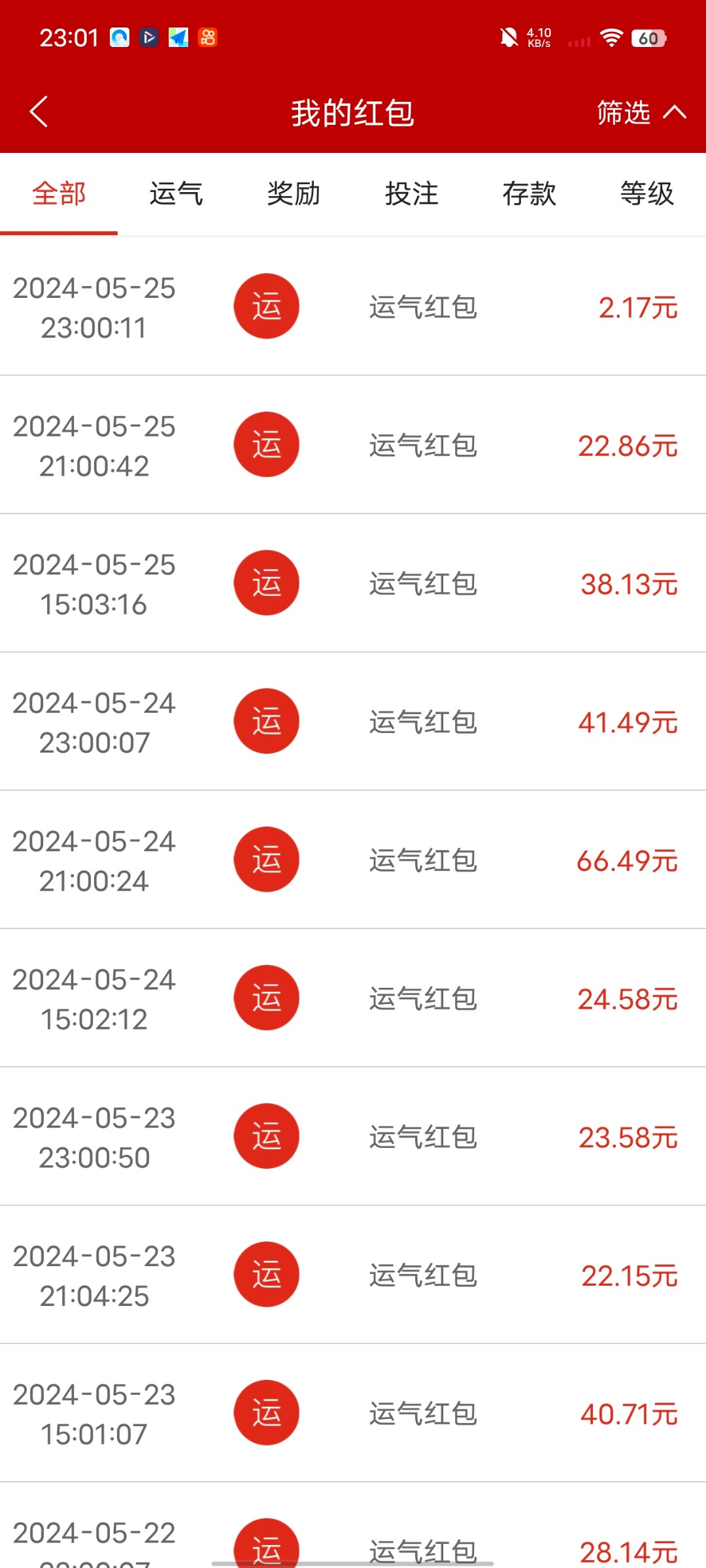Switch to the 运气 tab
The height and width of the screenshot is (1568, 706).
(x=176, y=194)
